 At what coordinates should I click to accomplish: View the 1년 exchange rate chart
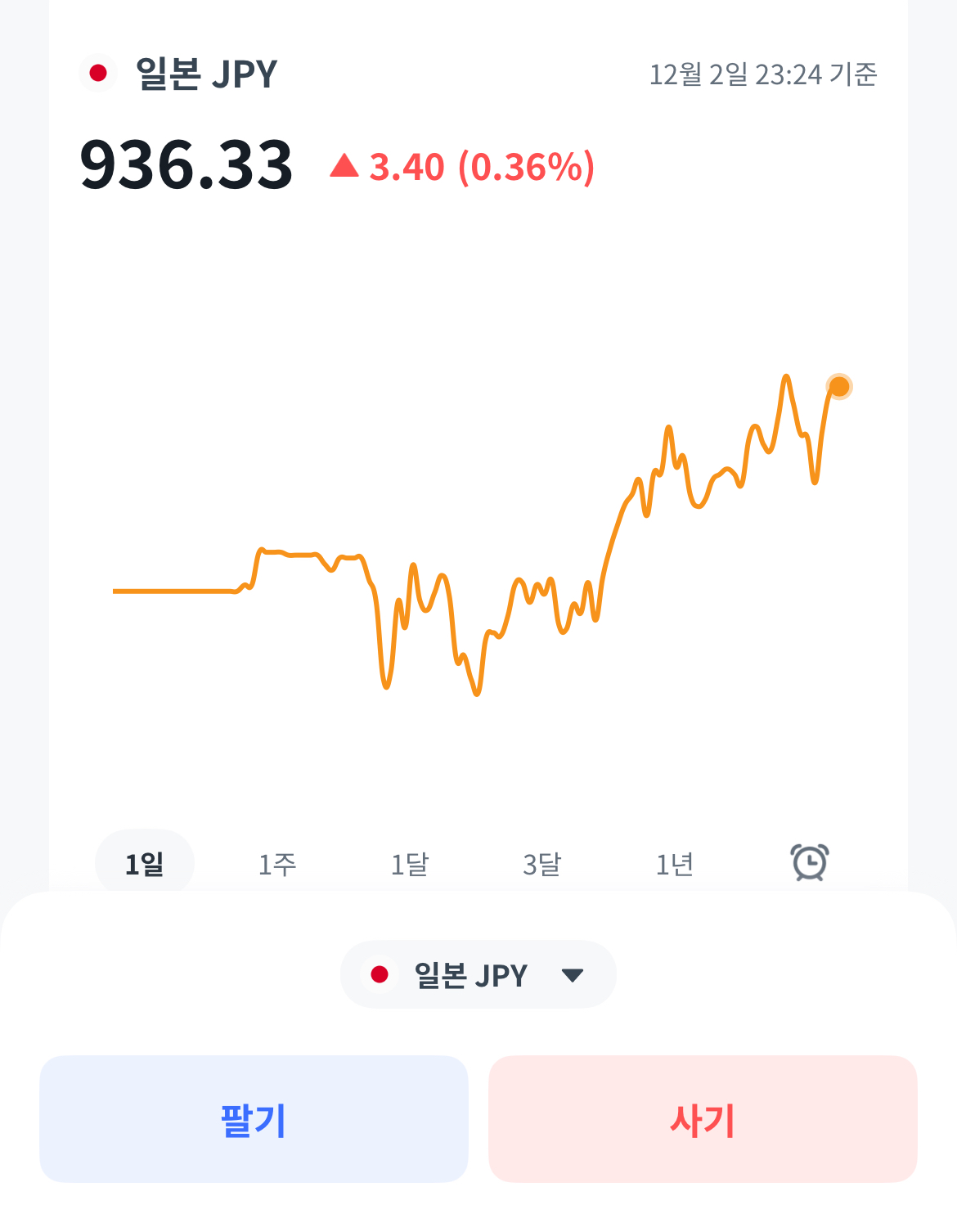point(675,864)
